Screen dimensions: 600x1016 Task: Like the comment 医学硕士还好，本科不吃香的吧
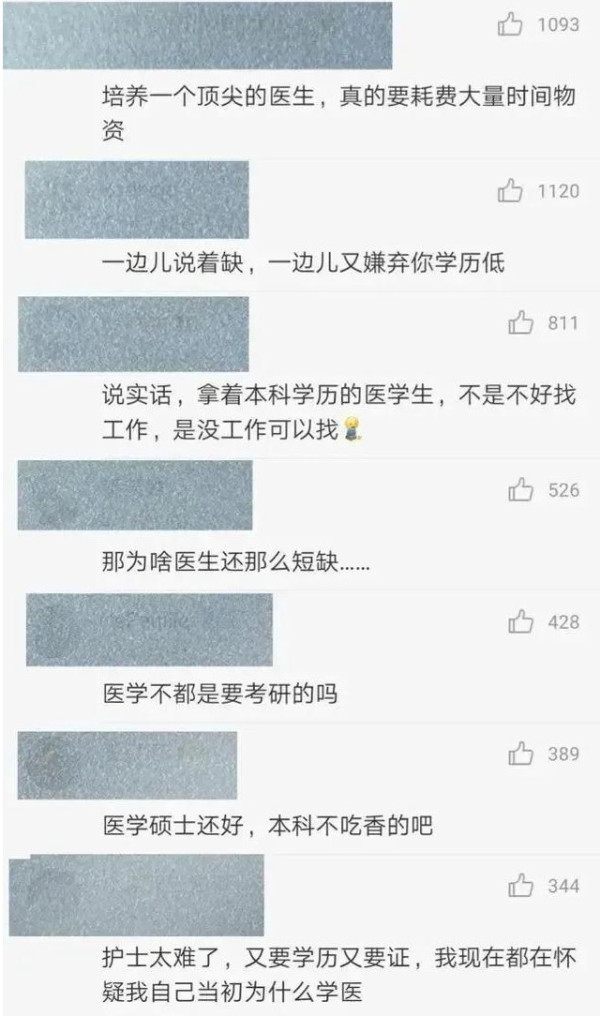click(x=520, y=753)
